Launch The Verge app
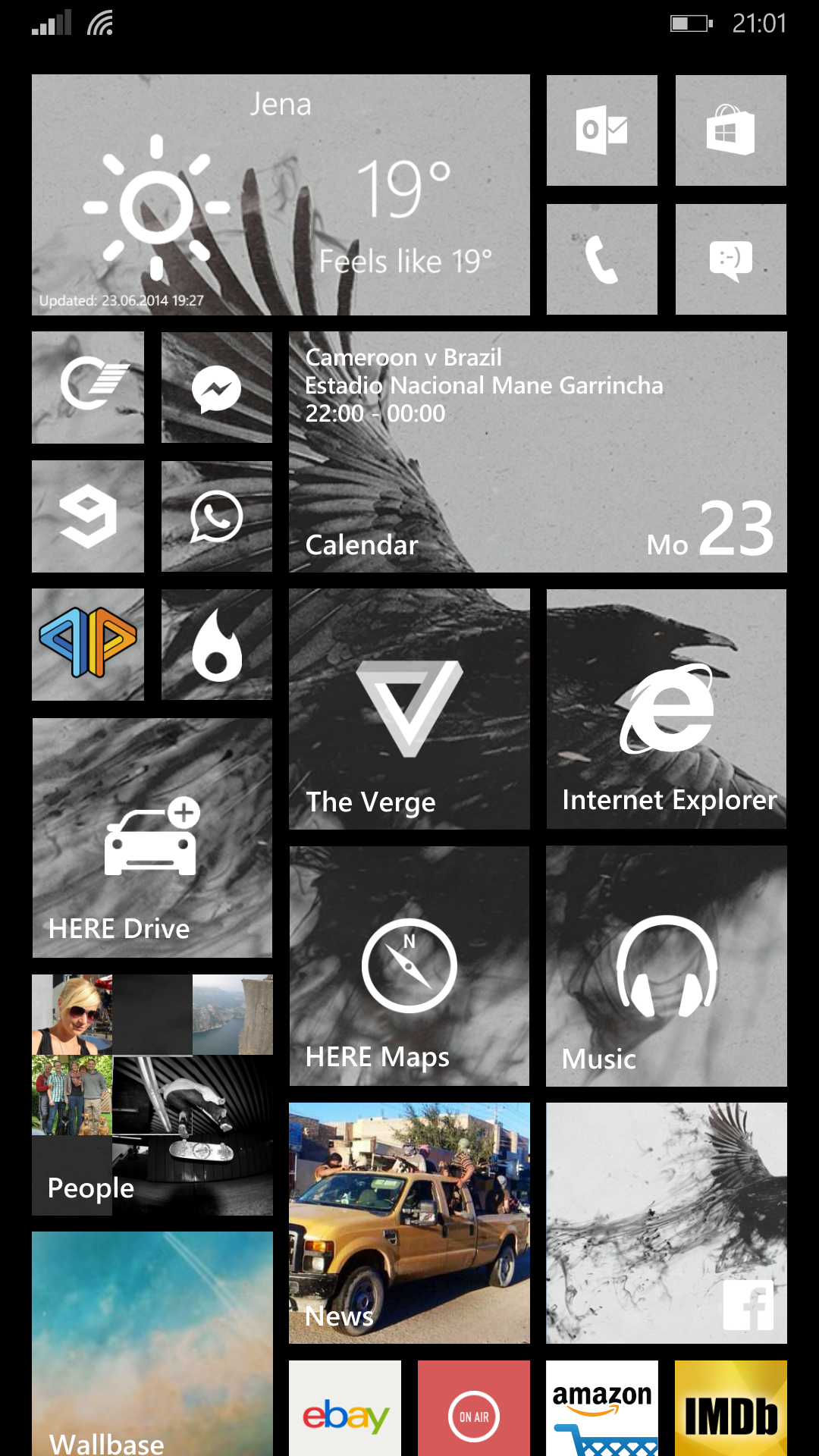819x1456 pixels. [409, 709]
